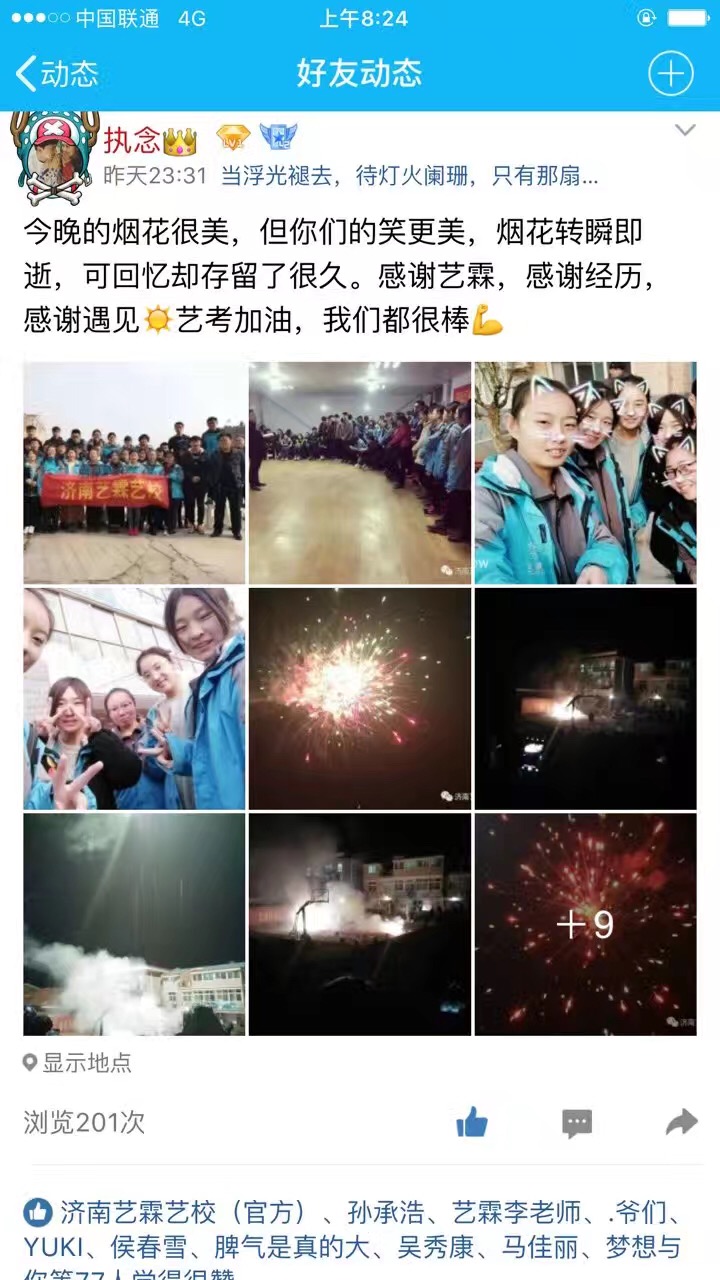Comment on 执念's post
Image resolution: width=720 pixels, height=1280 pixels.
tap(577, 1123)
